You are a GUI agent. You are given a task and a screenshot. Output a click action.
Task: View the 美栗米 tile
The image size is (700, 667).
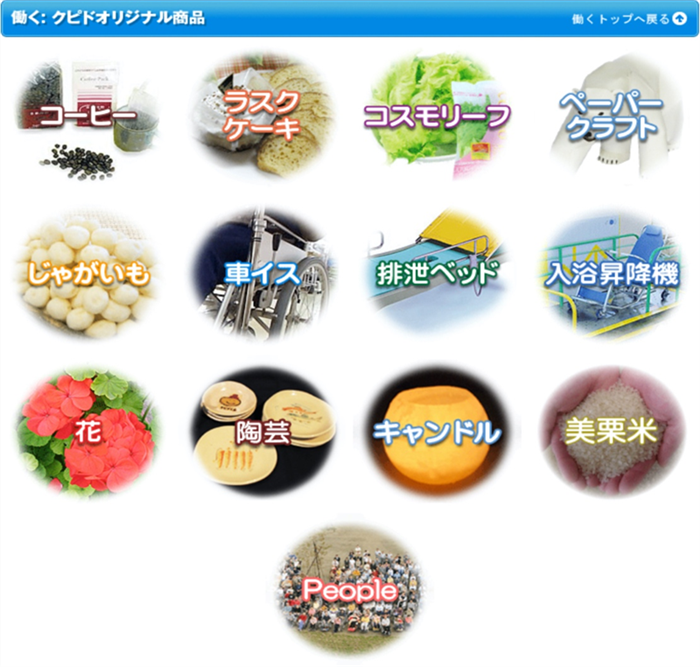pyautogui.click(x=612, y=431)
